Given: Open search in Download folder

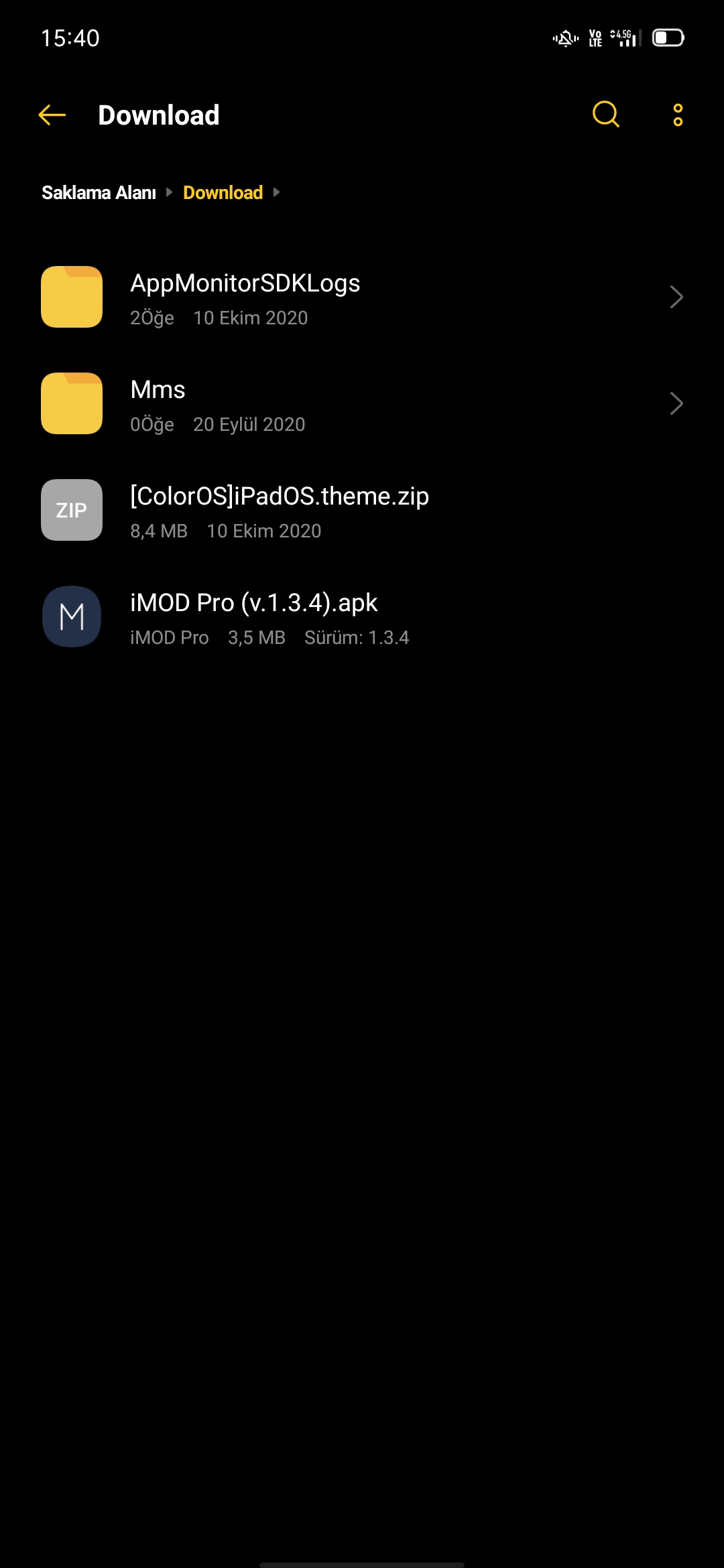Looking at the screenshot, I should click(x=606, y=115).
